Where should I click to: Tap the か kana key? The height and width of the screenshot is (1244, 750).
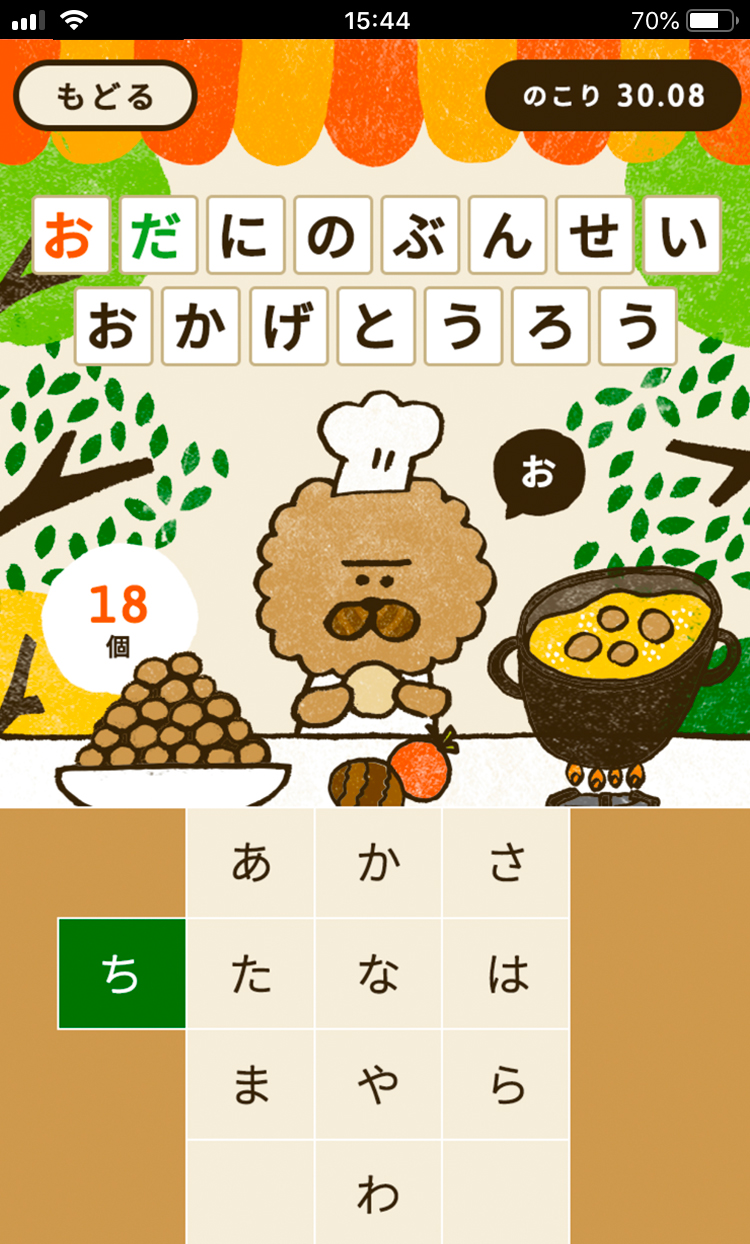click(x=378, y=862)
